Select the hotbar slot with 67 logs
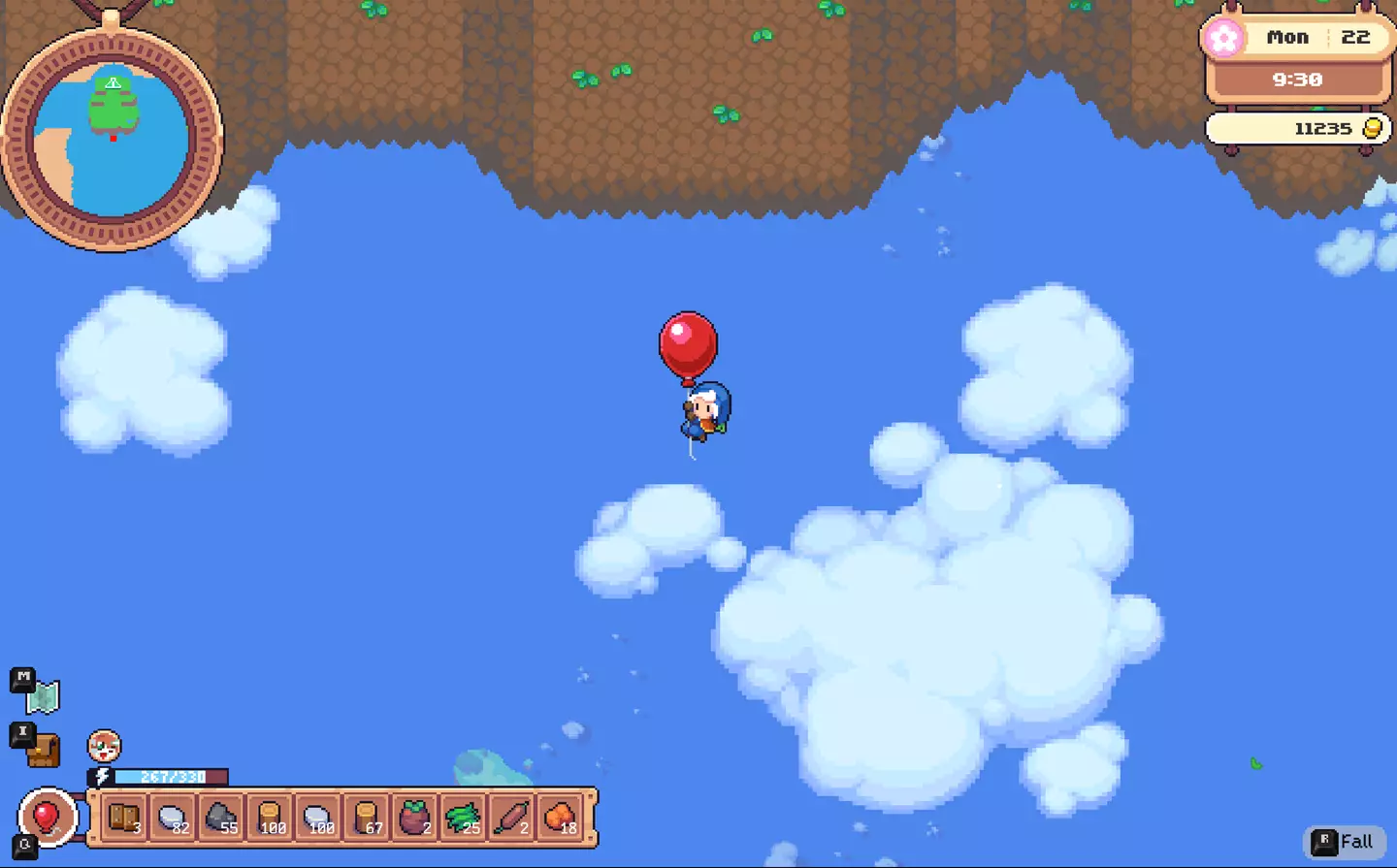Image resolution: width=1397 pixels, height=868 pixels. click(x=367, y=818)
